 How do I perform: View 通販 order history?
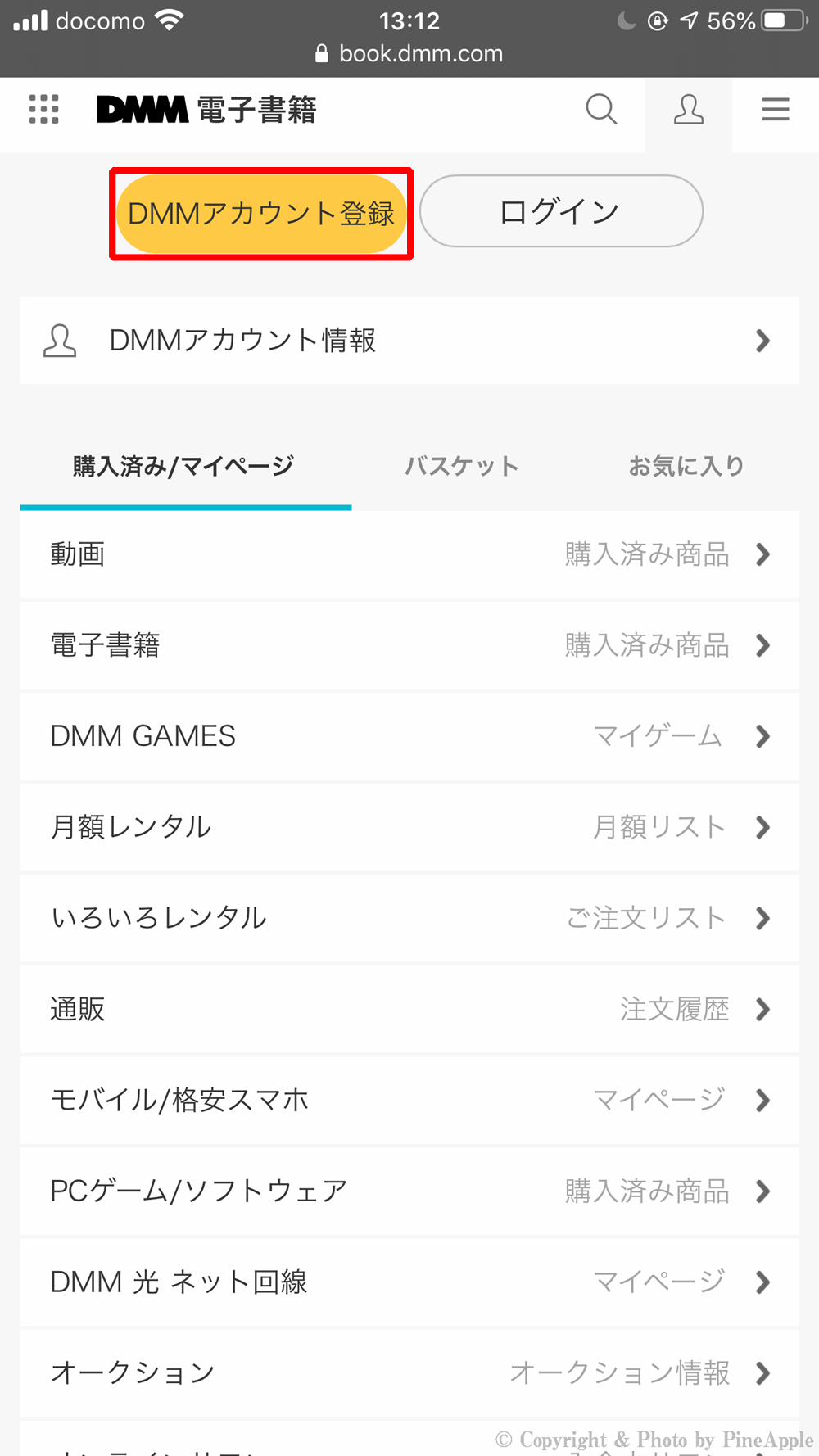click(x=409, y=1009)
